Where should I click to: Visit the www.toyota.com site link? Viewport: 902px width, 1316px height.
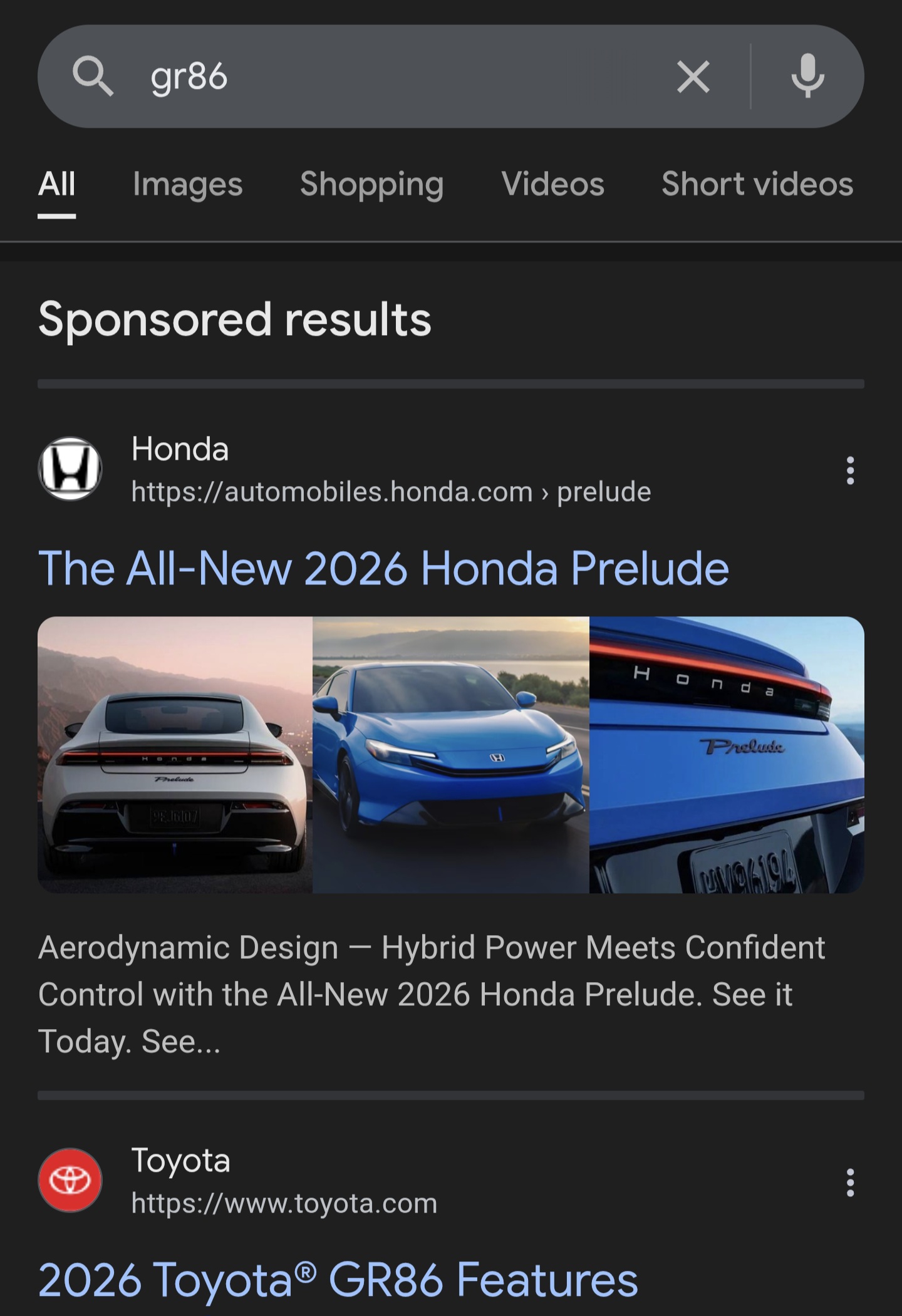pos(284,1203)
